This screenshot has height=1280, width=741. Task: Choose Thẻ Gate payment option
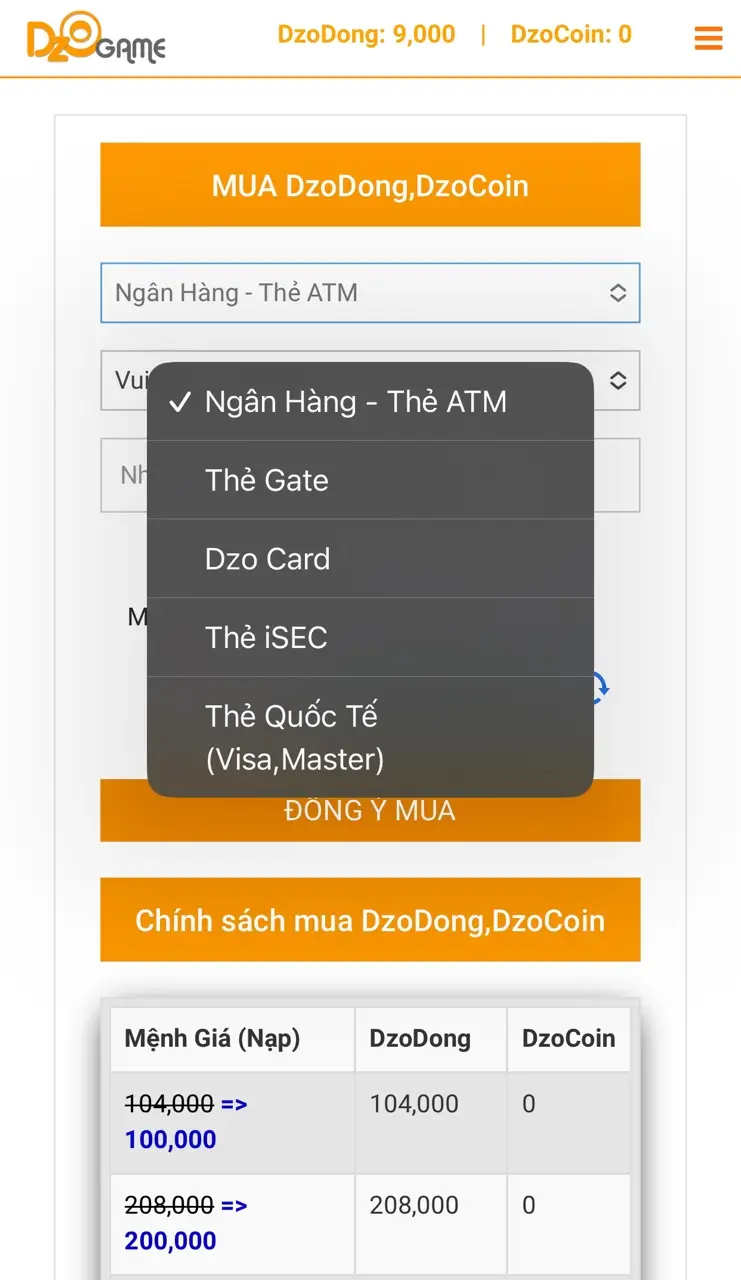[x=370, y=480]
